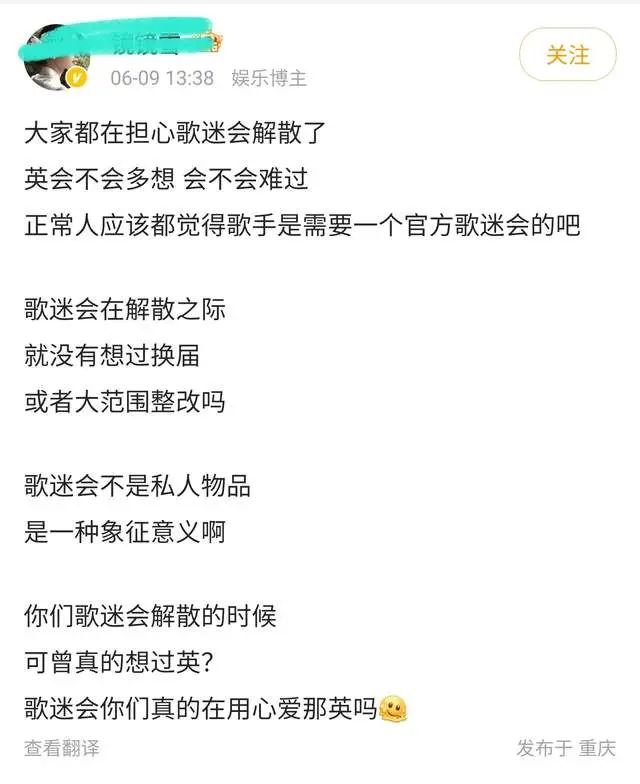Image resolution: width=640 pixels, height=784 pixels.
Task: Tap the 关注 follow button
Action: tap(567, 55)
